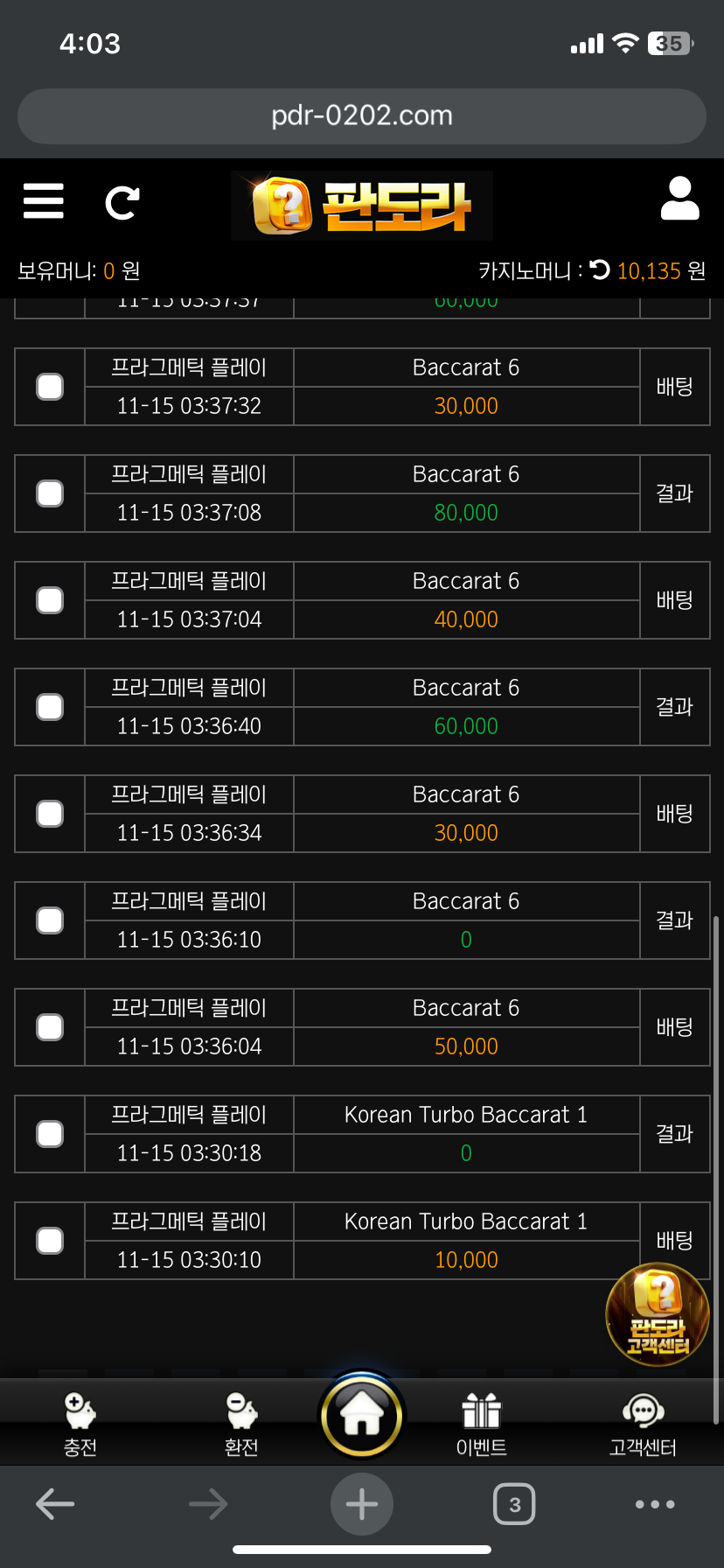Image resolution: width=724 pixels, height=1568 pixels.
Task: Tap the page refresh icon
Action: tap(122, 203)
